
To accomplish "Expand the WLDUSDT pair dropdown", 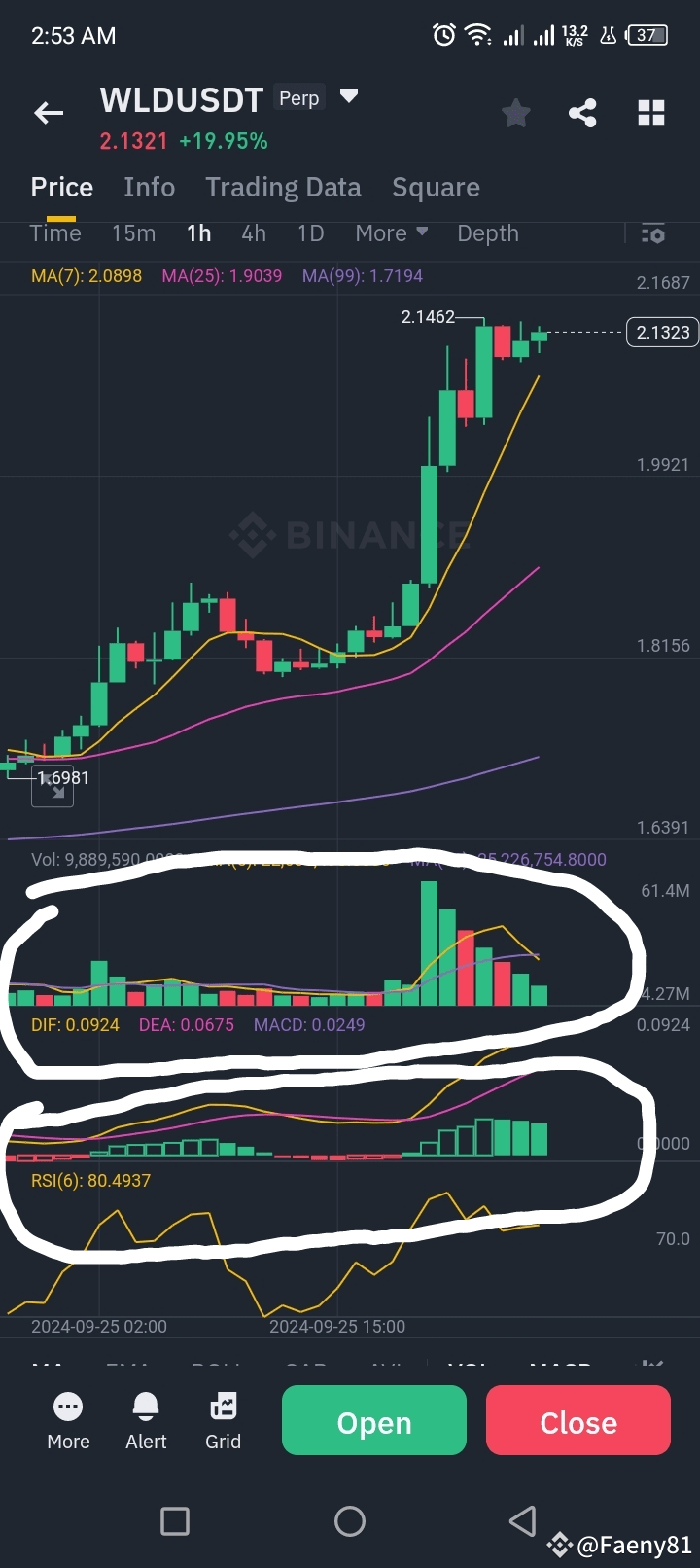I will 349,97.
